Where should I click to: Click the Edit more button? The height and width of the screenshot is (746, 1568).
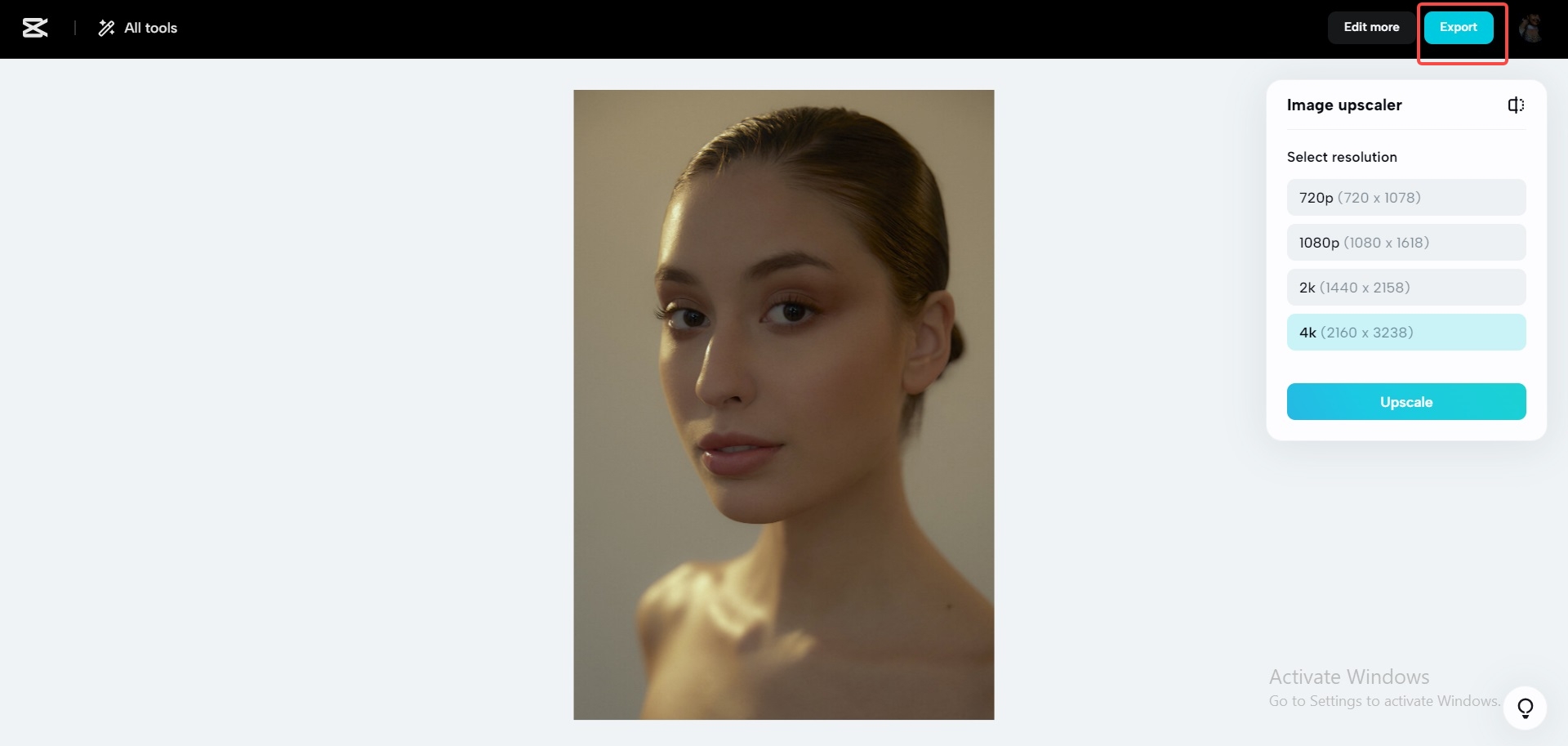coord(1371,27)
